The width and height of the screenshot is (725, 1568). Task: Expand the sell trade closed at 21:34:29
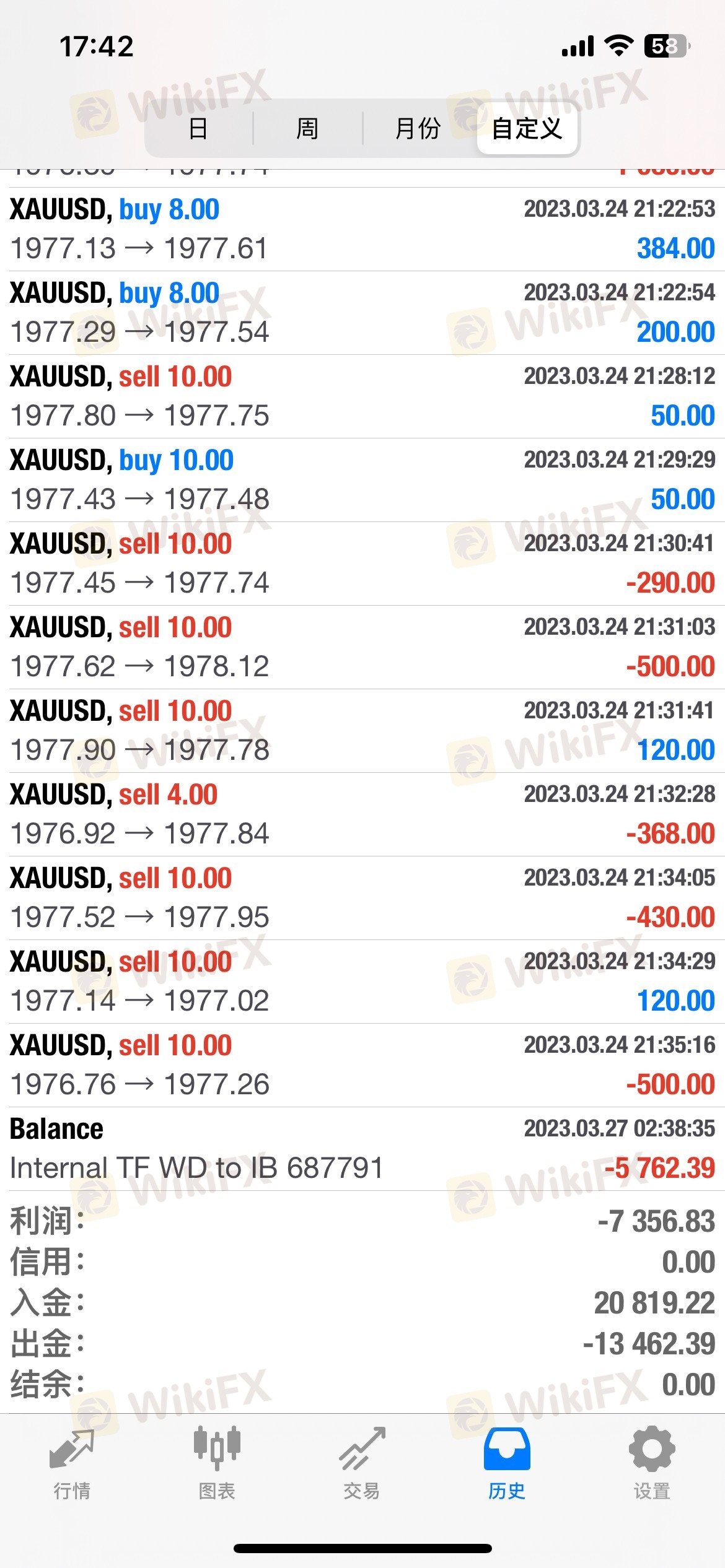(x=362, y=982)
